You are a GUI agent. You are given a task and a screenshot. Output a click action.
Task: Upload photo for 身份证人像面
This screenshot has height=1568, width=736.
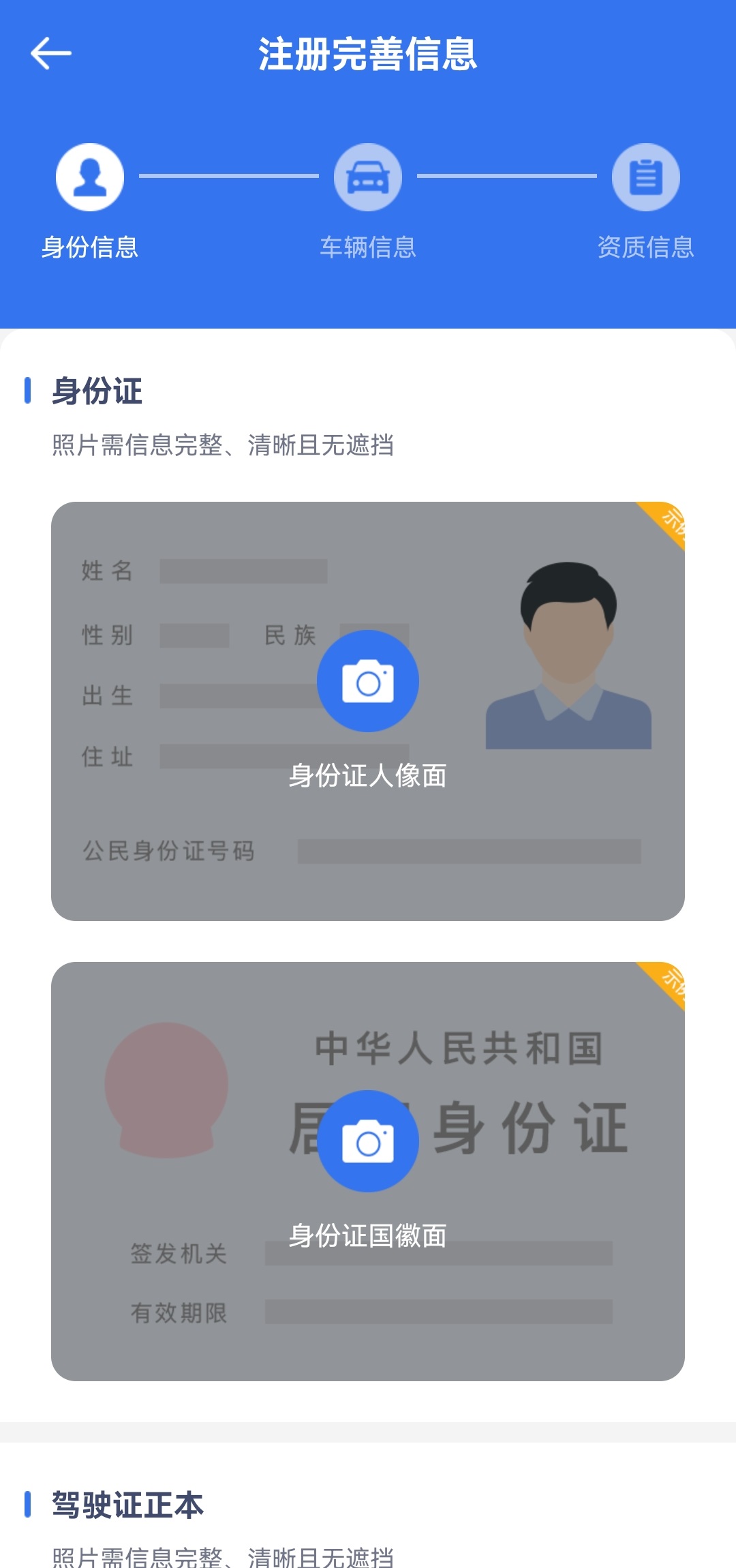[368, 681]
